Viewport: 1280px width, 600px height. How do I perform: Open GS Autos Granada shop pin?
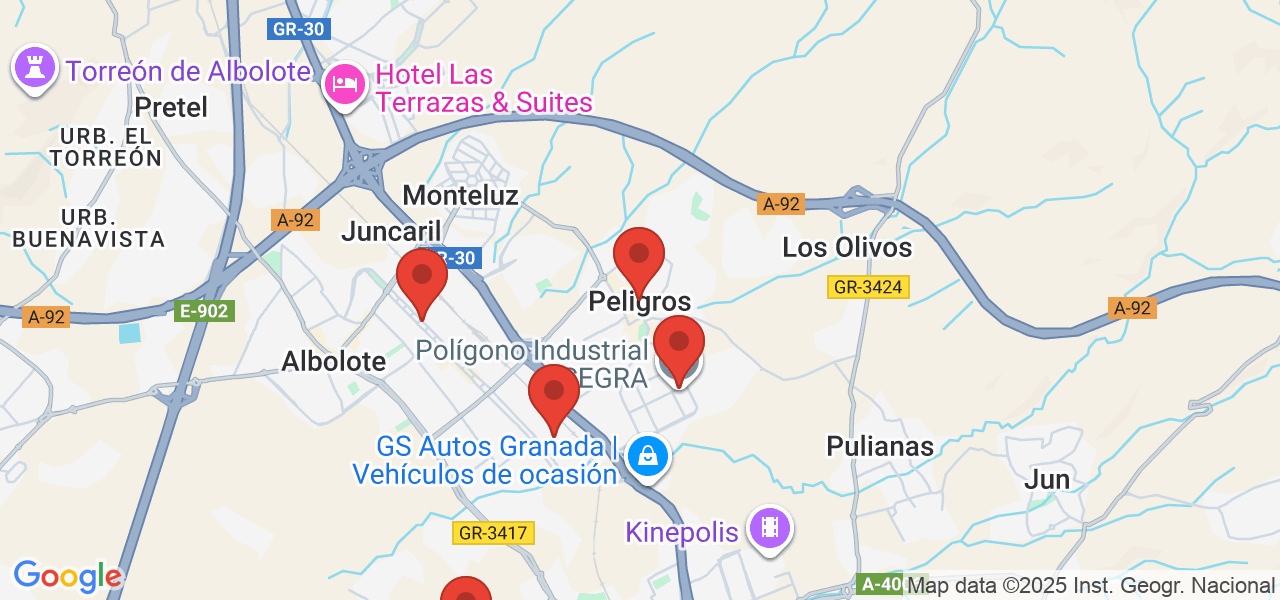(649, 457)
